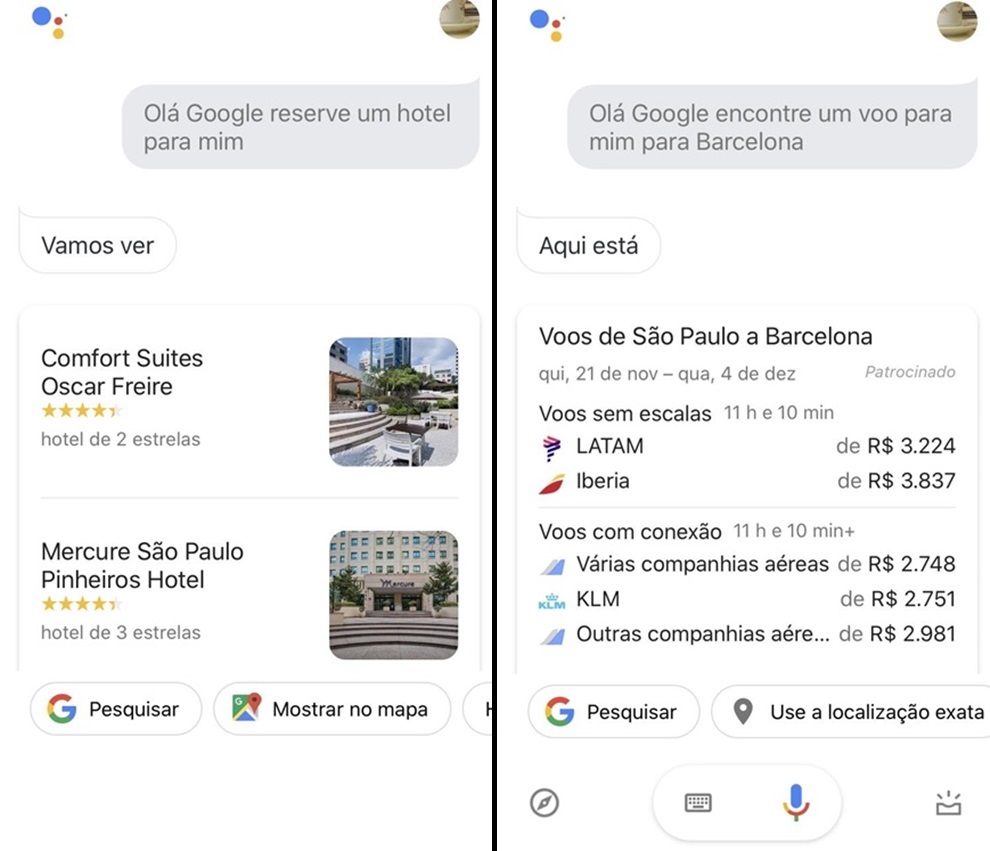Viewport: 990px width, 851px height.
Task: Activate the microphone to speak
Action: 795,802
